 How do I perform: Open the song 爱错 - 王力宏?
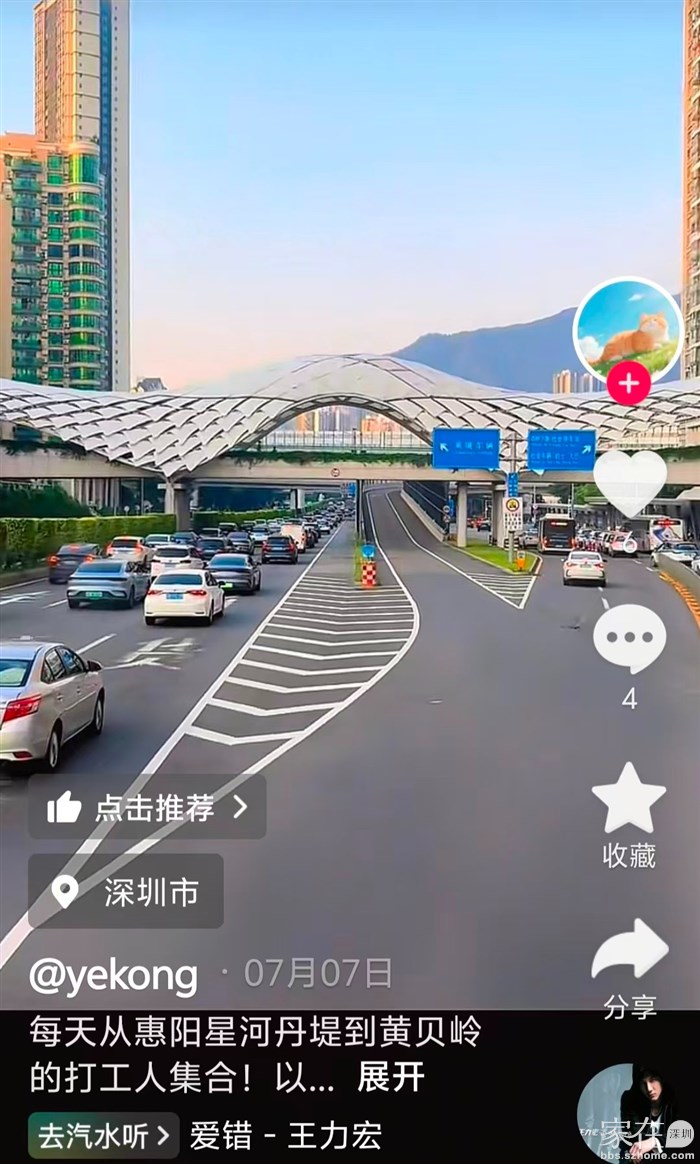(x=285, y=1135)
